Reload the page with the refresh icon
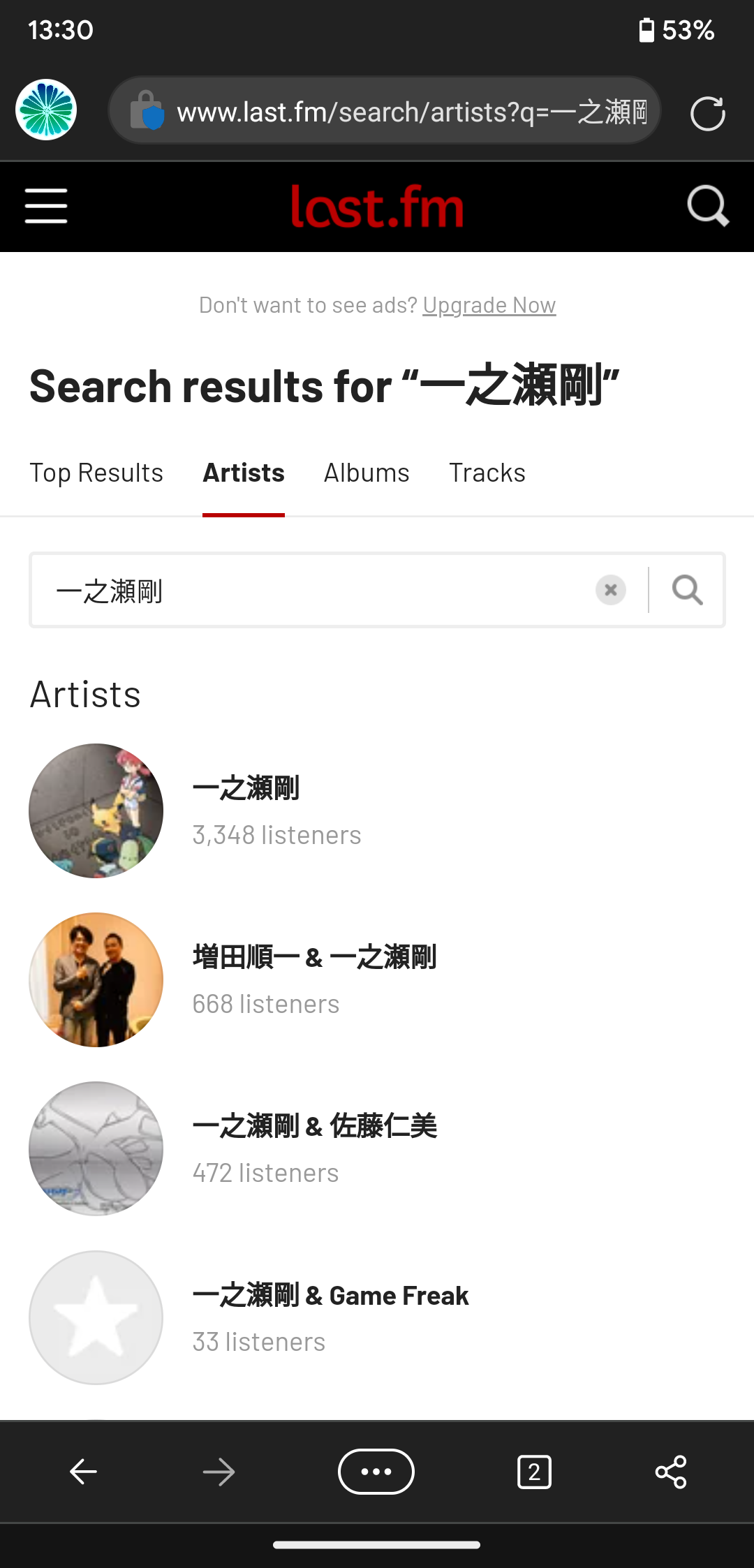The width and height of the screenshot is (754, 1568). pos(708,112)
